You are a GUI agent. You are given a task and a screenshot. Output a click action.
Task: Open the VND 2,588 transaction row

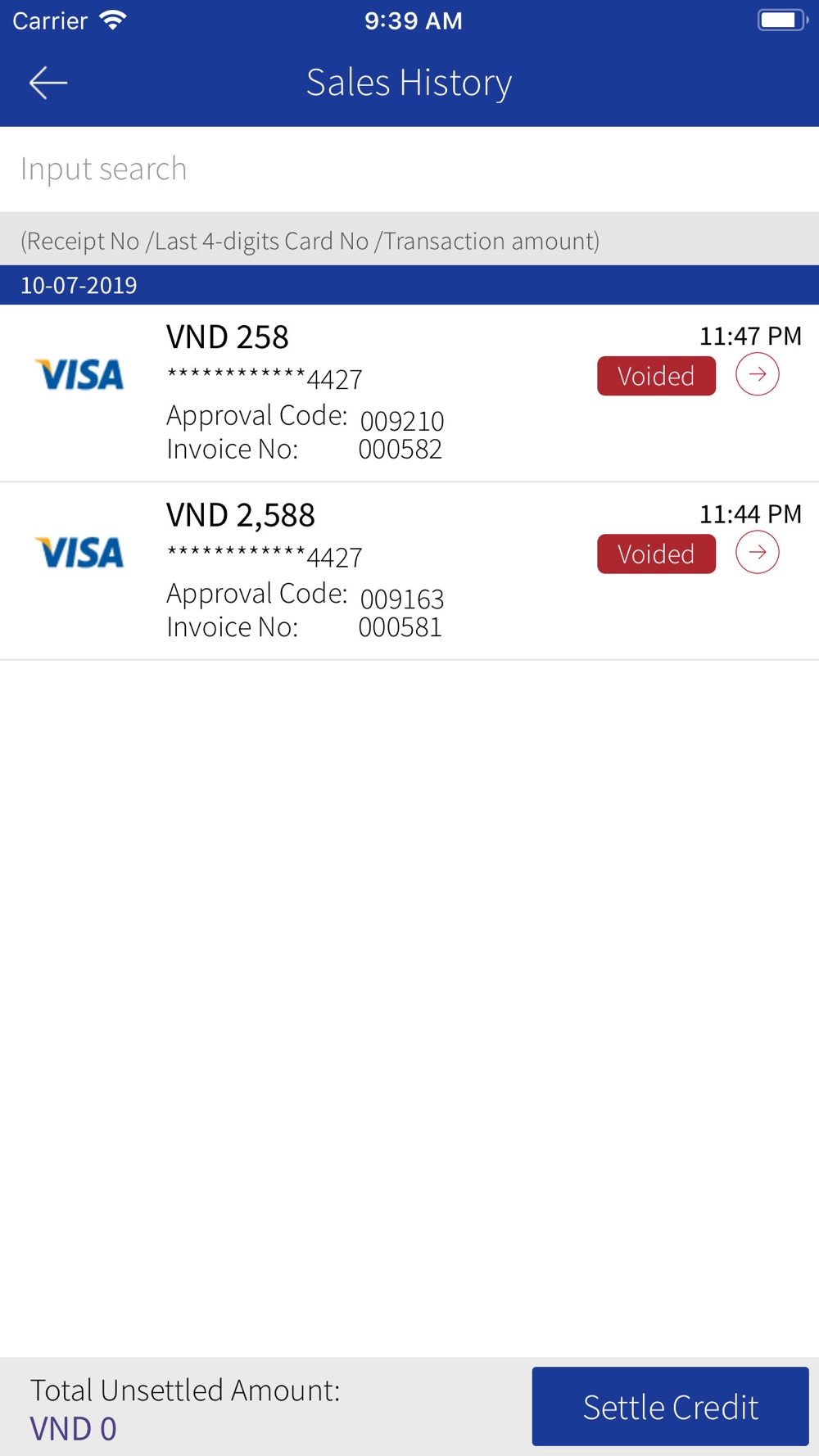409,572
